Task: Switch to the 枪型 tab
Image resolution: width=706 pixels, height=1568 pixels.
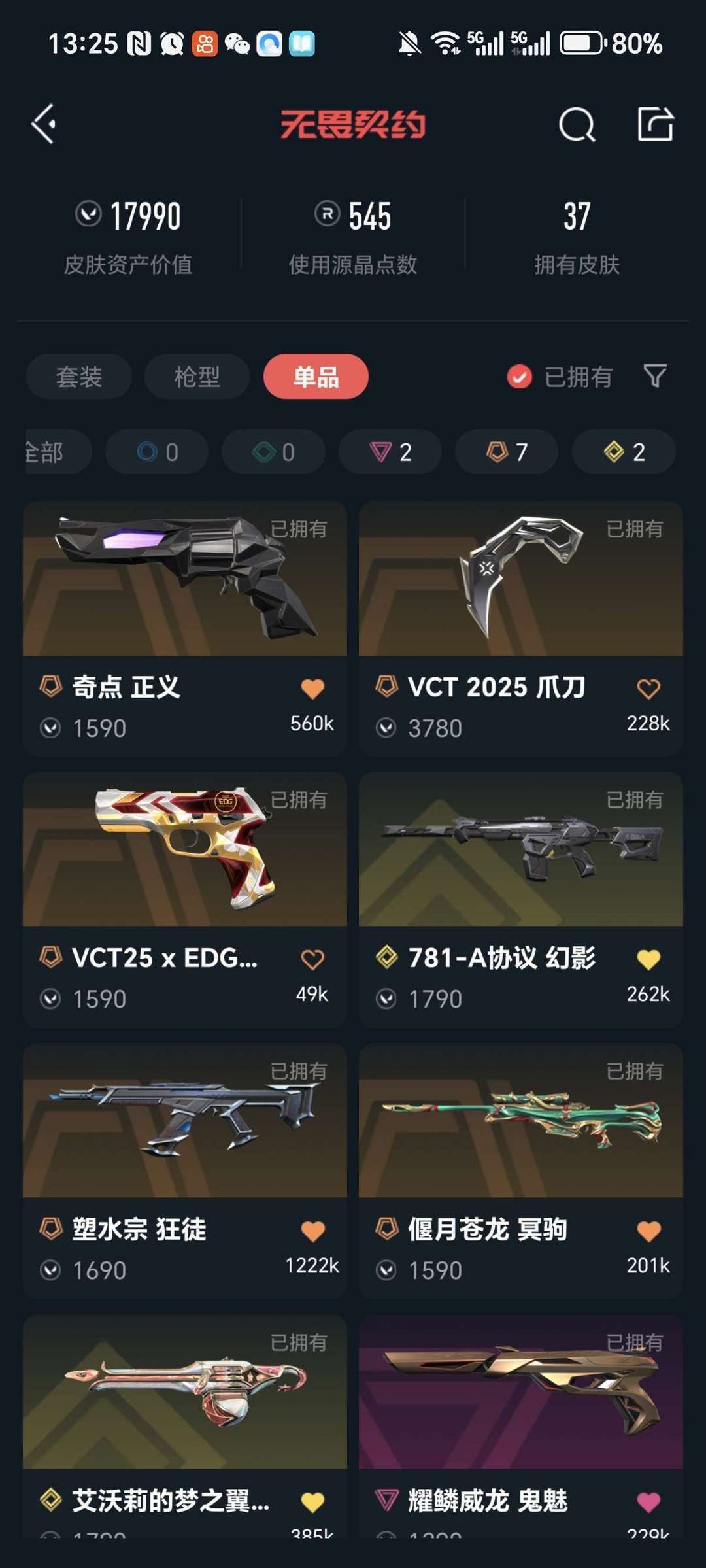Action: [197, 377]
